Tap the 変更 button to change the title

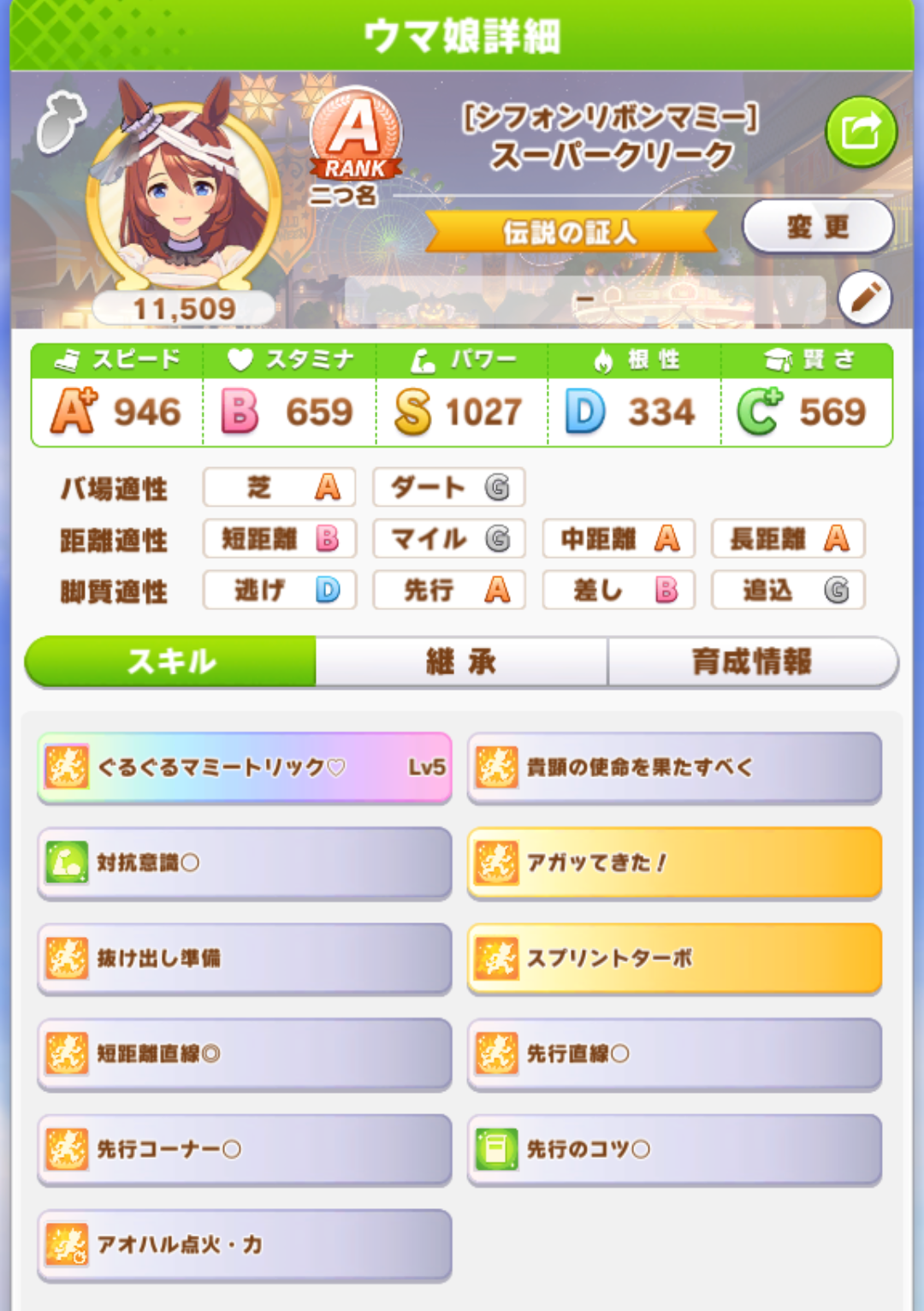pos(817,227)
